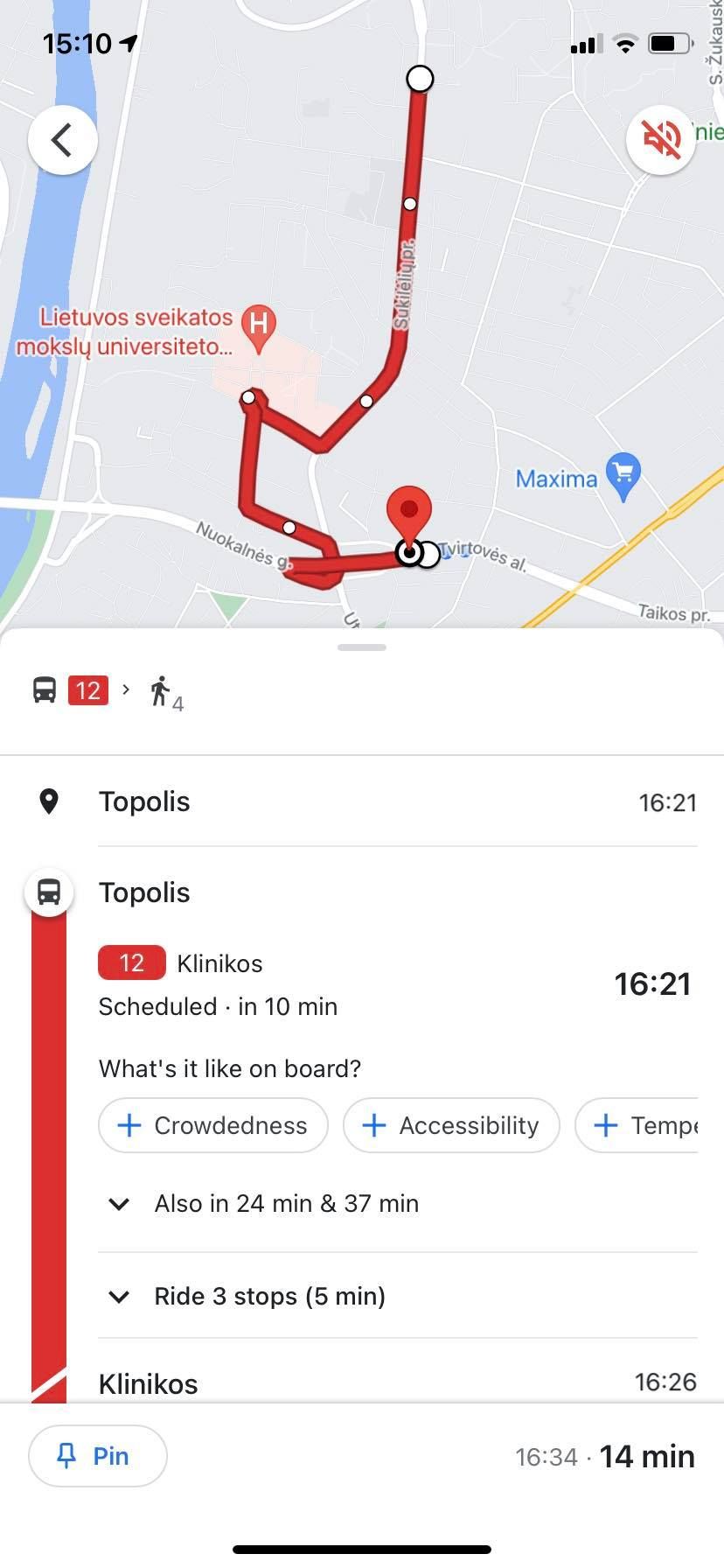The width and height of the screenshot is (724, 1568).
Task: Open the Maxima store marker on the map
Action: [623, 473]
